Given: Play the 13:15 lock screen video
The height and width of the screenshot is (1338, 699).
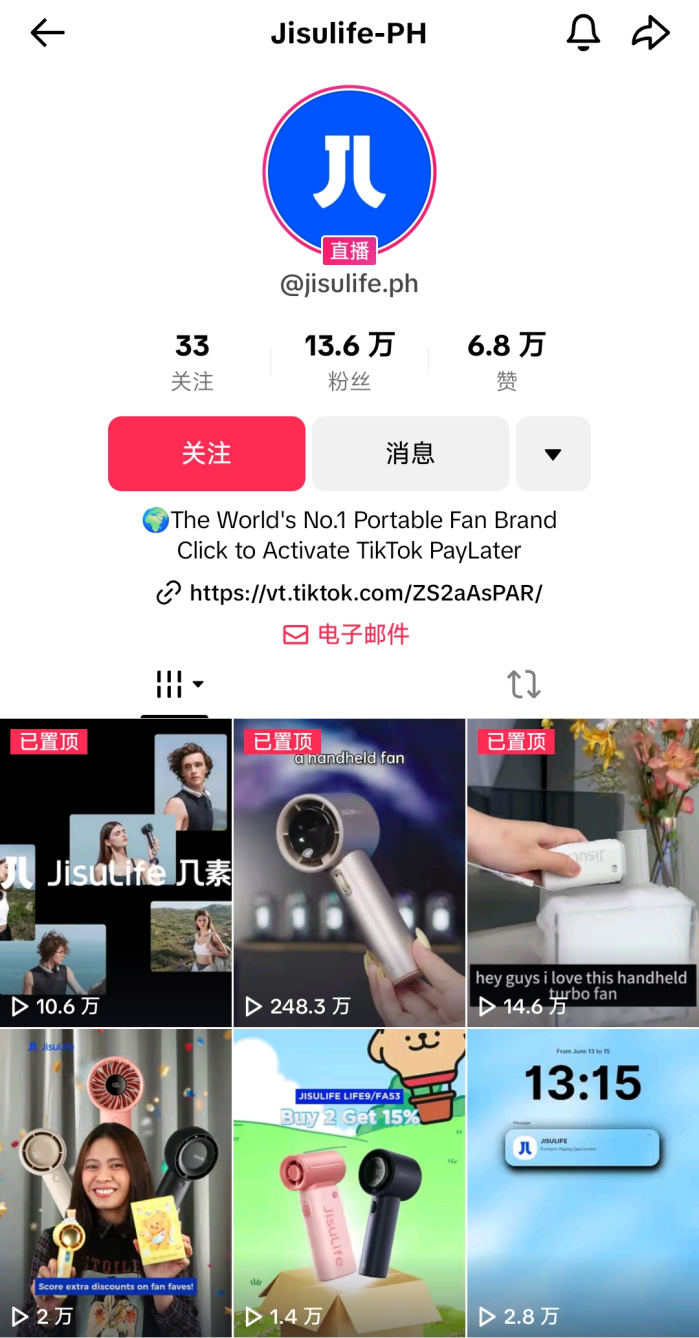Looking at the screenshot, I should 583,1182.
